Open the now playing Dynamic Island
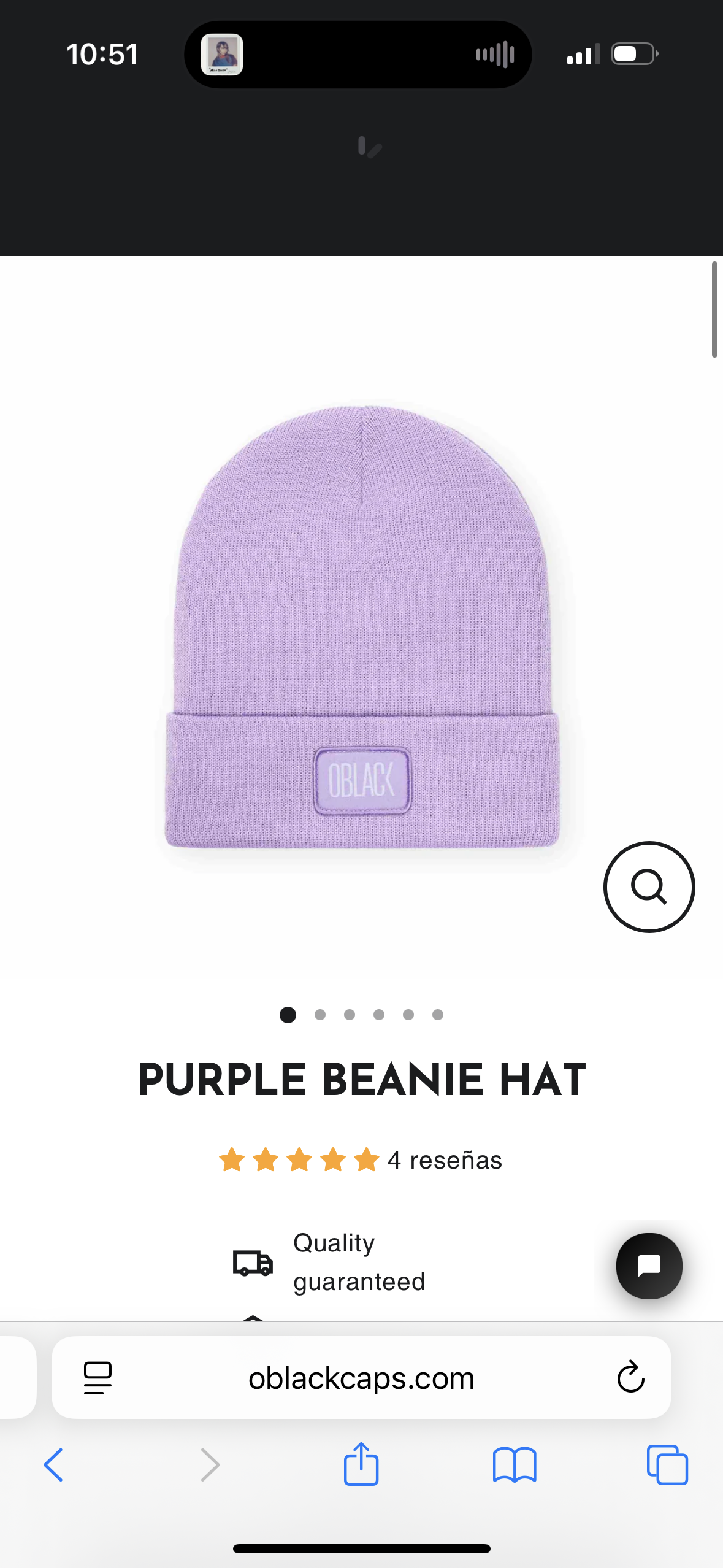 (x=358, y=55)
